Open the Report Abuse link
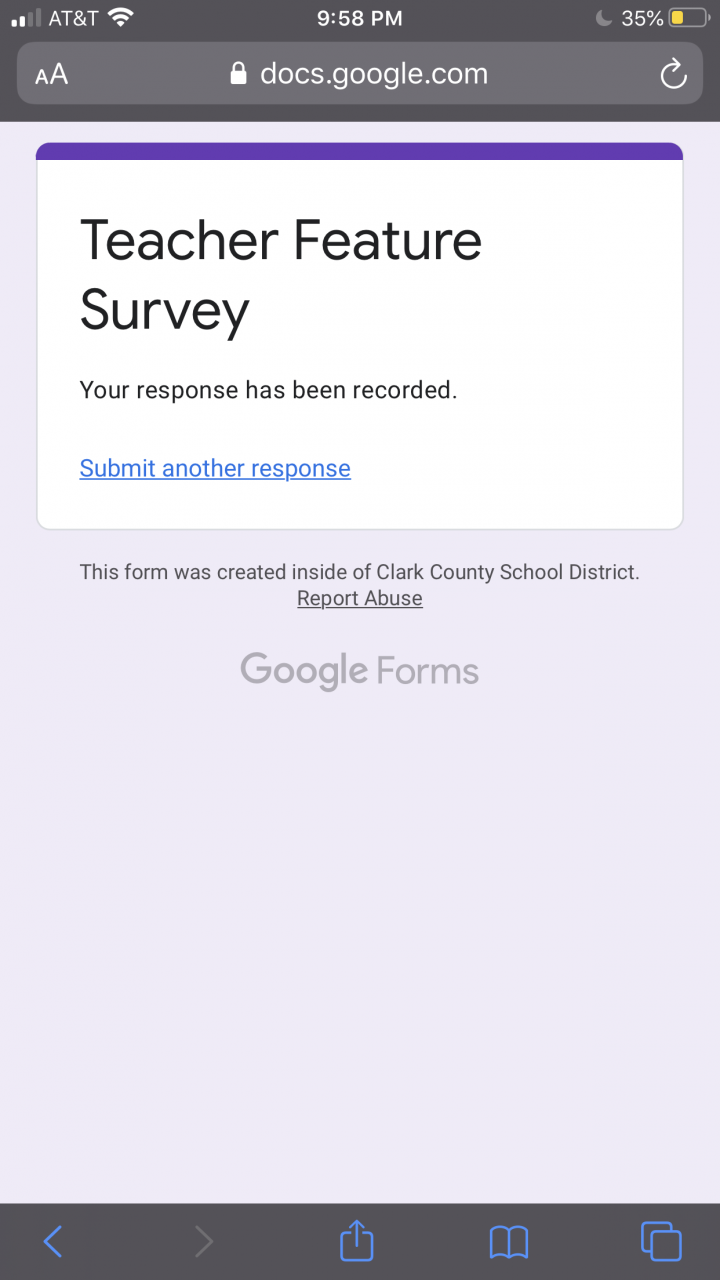Image resolution: width=720 pixels, height=1280 pixels. 360,598
